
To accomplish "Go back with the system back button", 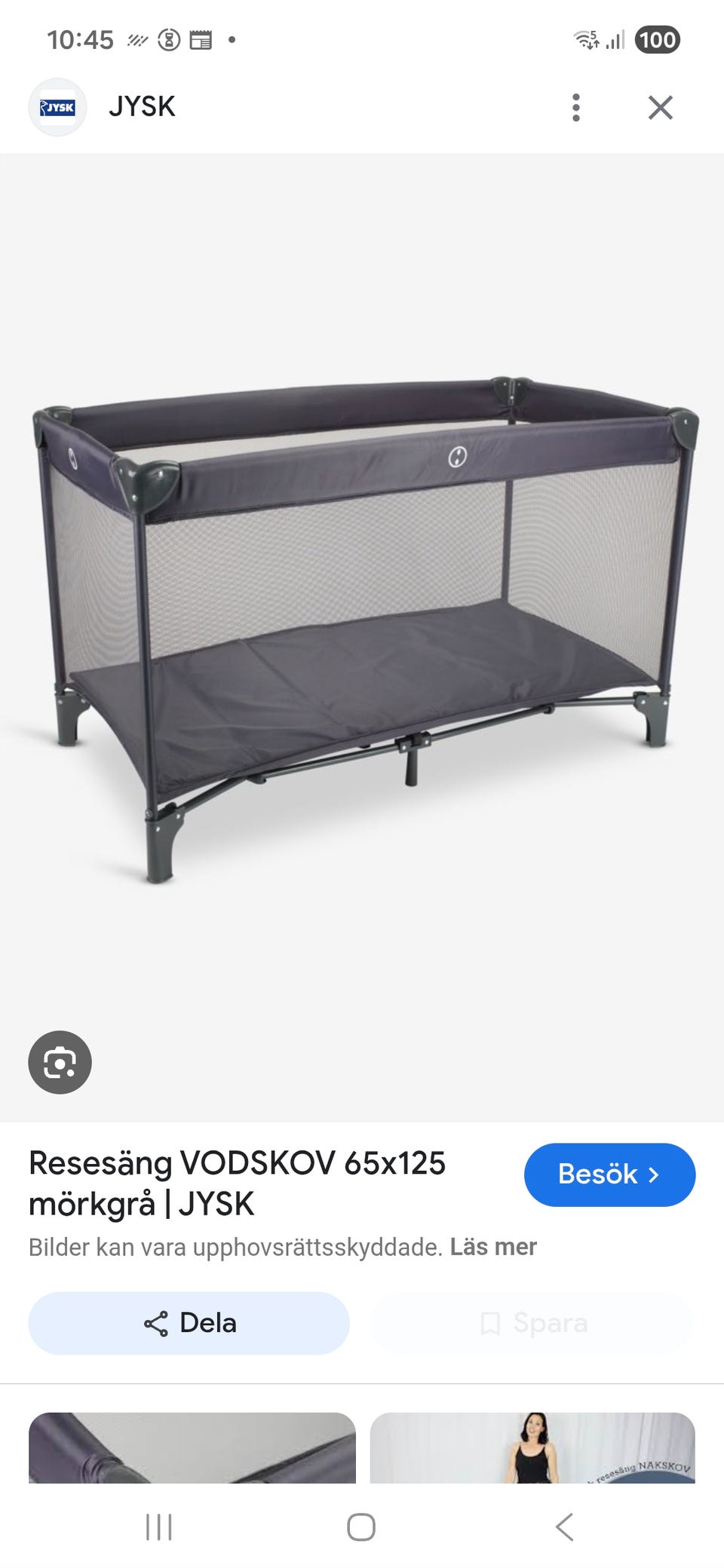I will 564,1527.
